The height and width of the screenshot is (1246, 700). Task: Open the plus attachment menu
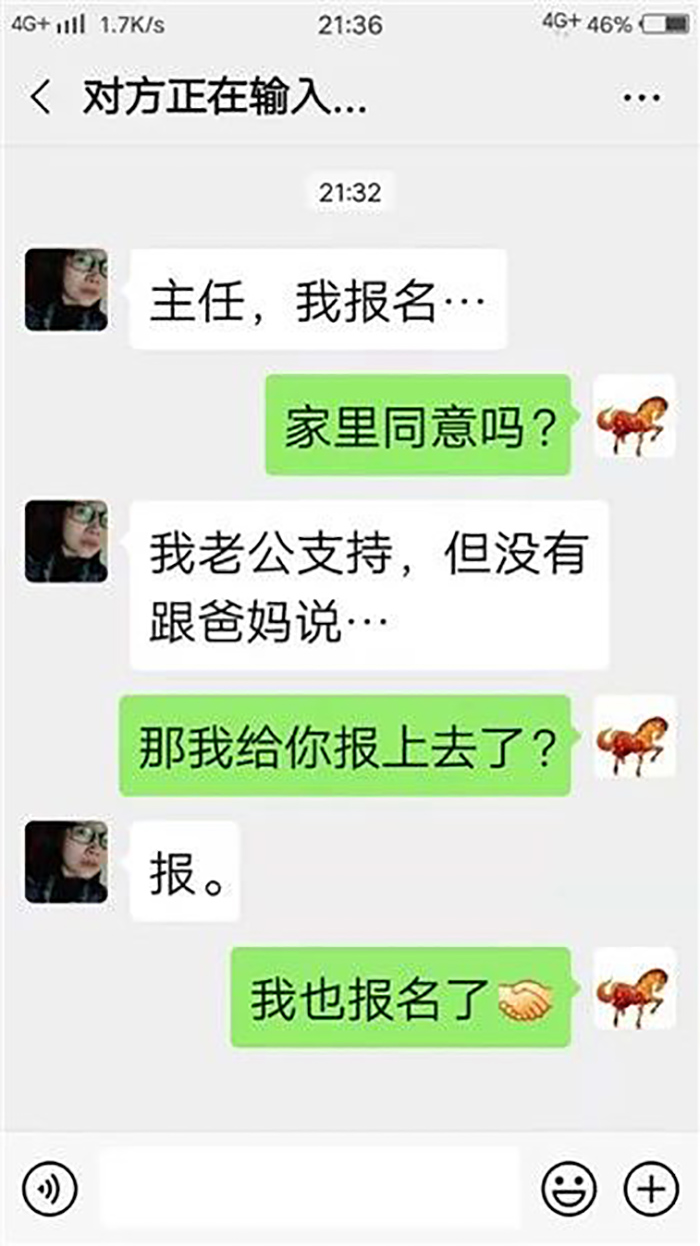tap(650, 1188)
